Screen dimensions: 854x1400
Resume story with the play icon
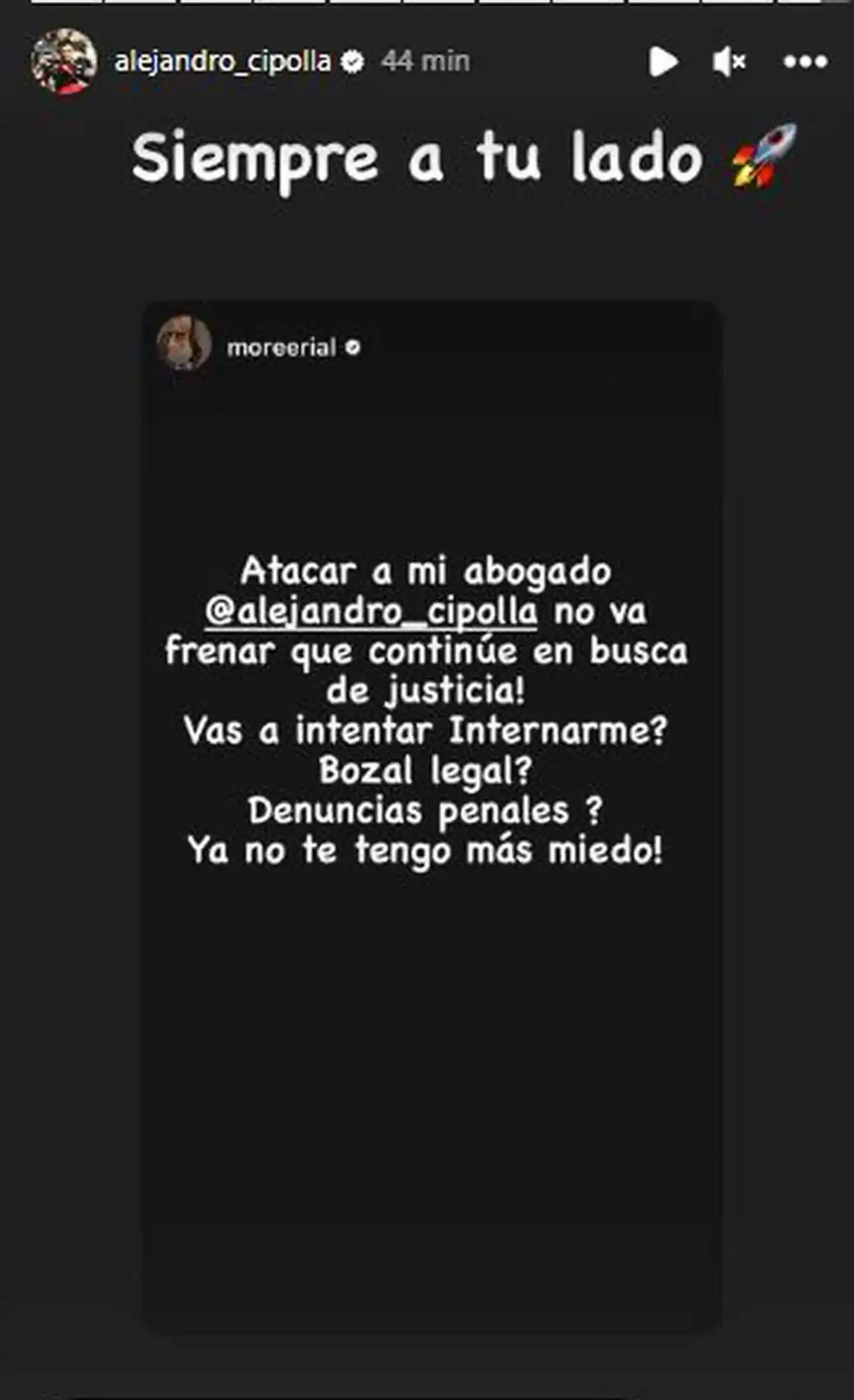point(662,62)
